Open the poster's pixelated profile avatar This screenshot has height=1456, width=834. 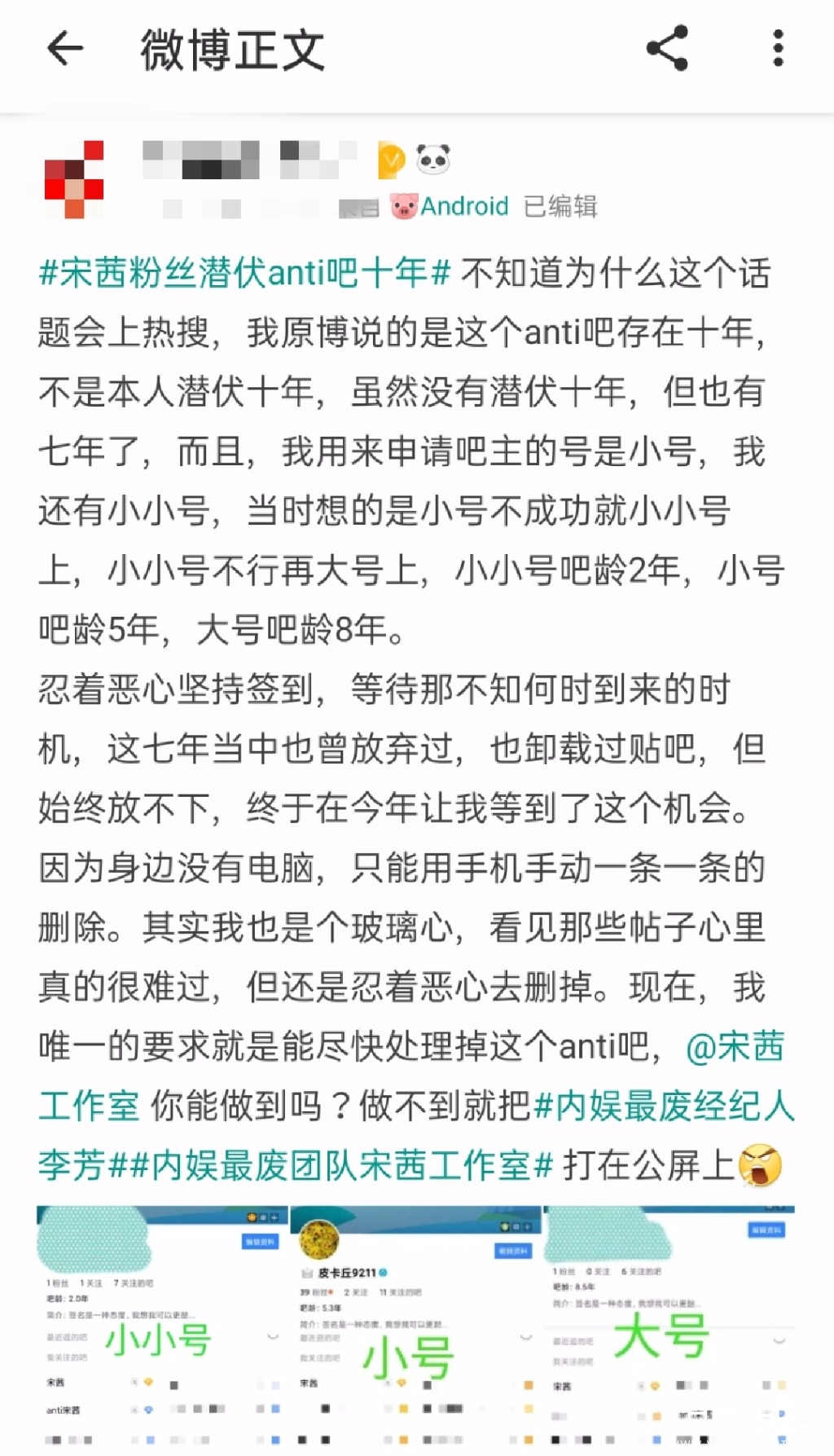tap(74, 179)
